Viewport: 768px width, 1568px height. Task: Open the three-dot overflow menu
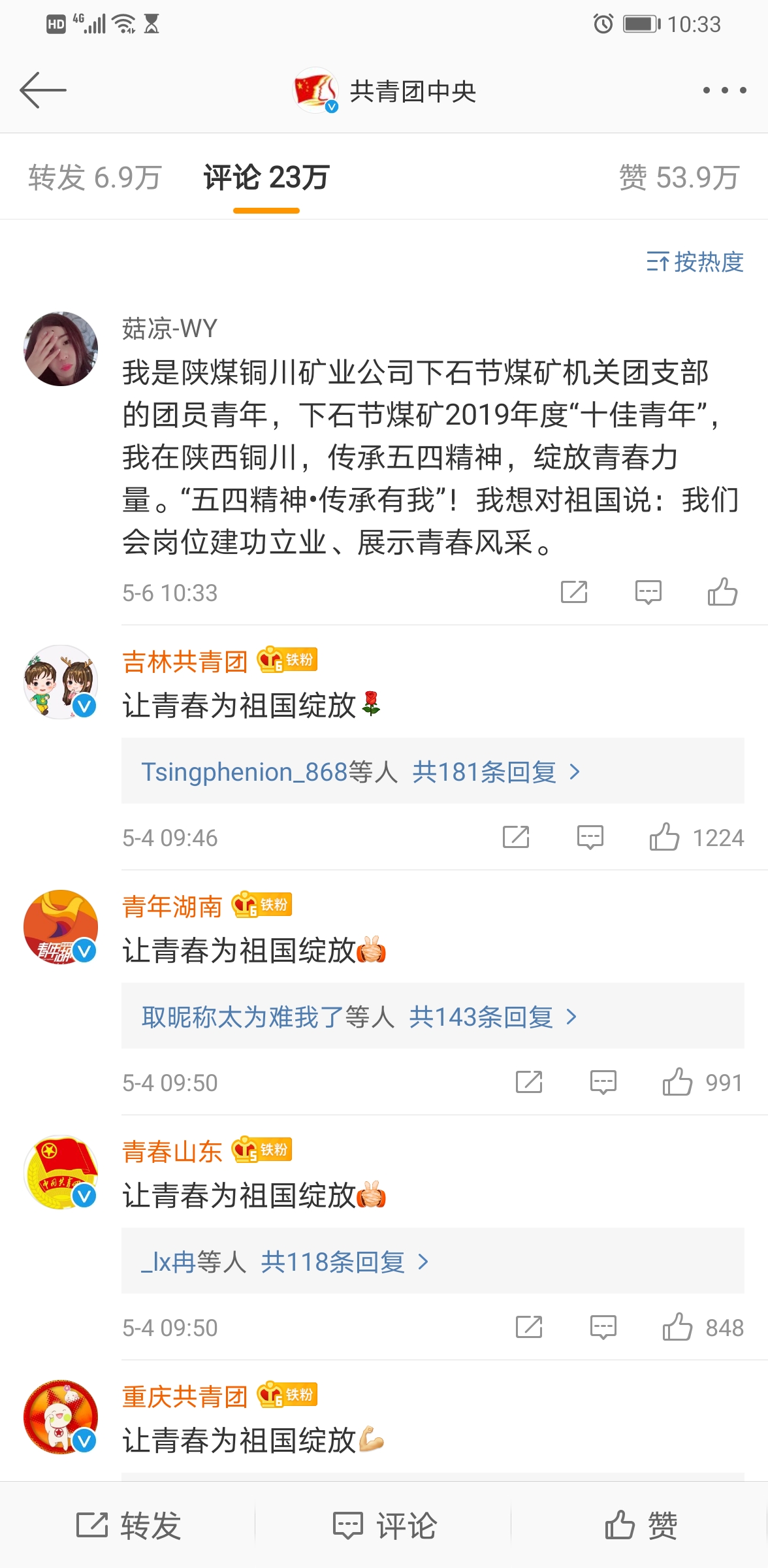724,90
